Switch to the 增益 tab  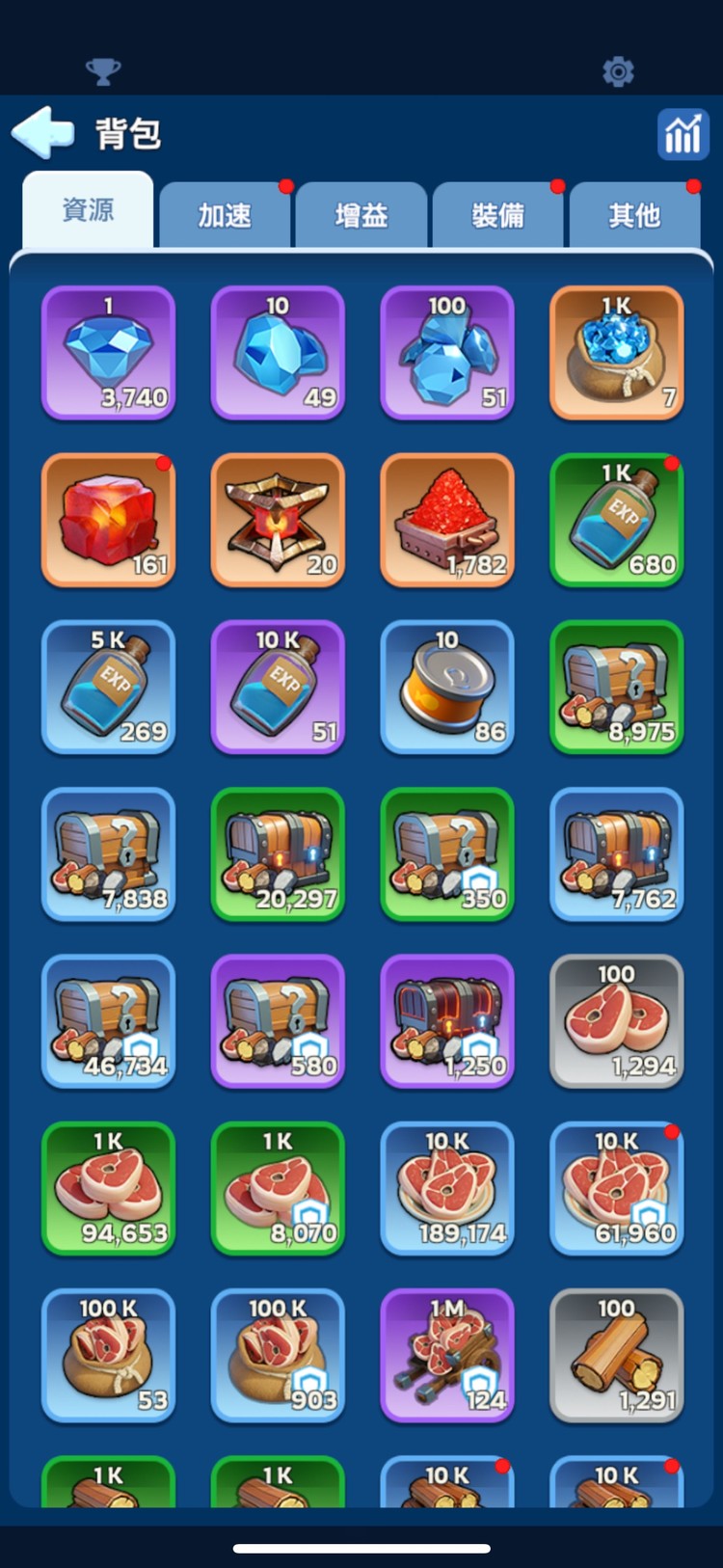361,215
